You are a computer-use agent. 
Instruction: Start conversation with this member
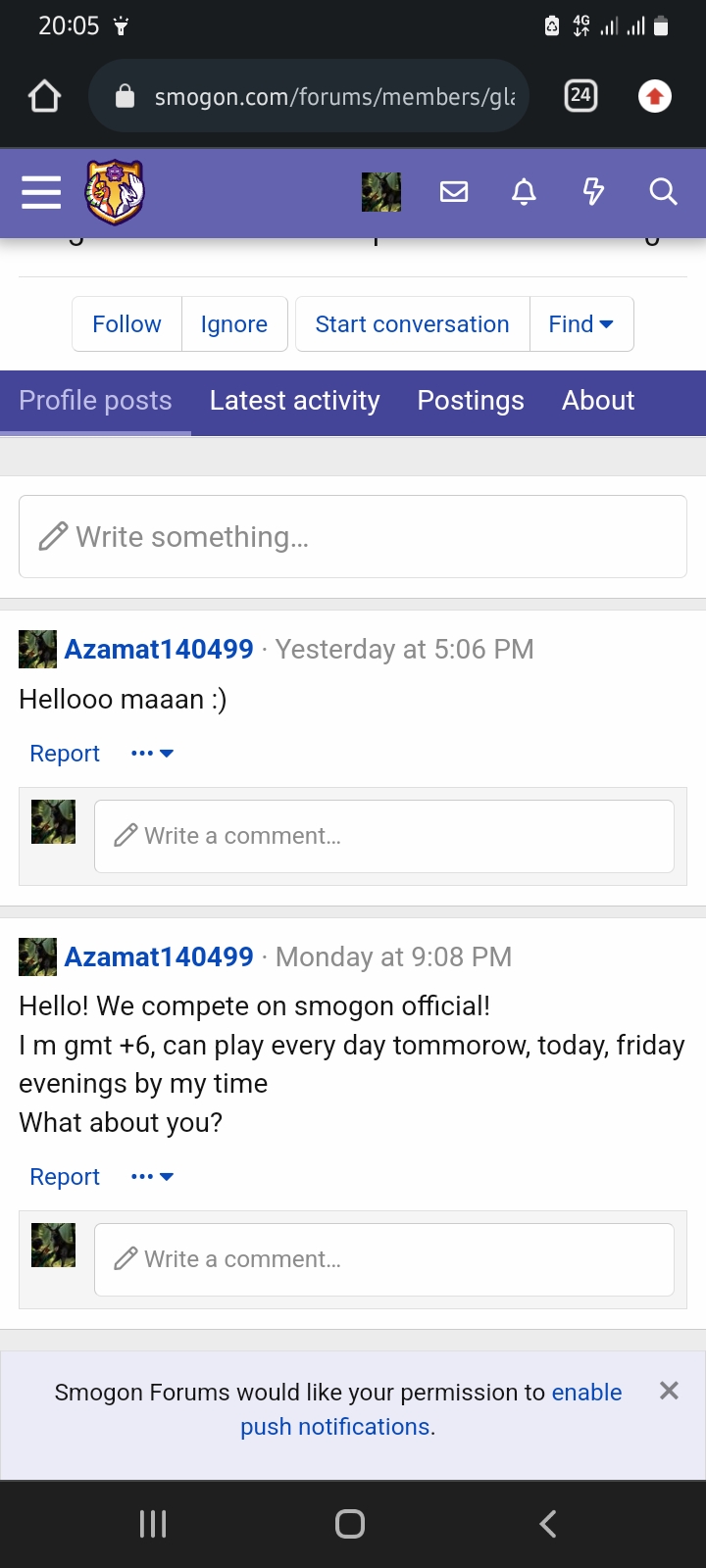[x=413, y=323]
